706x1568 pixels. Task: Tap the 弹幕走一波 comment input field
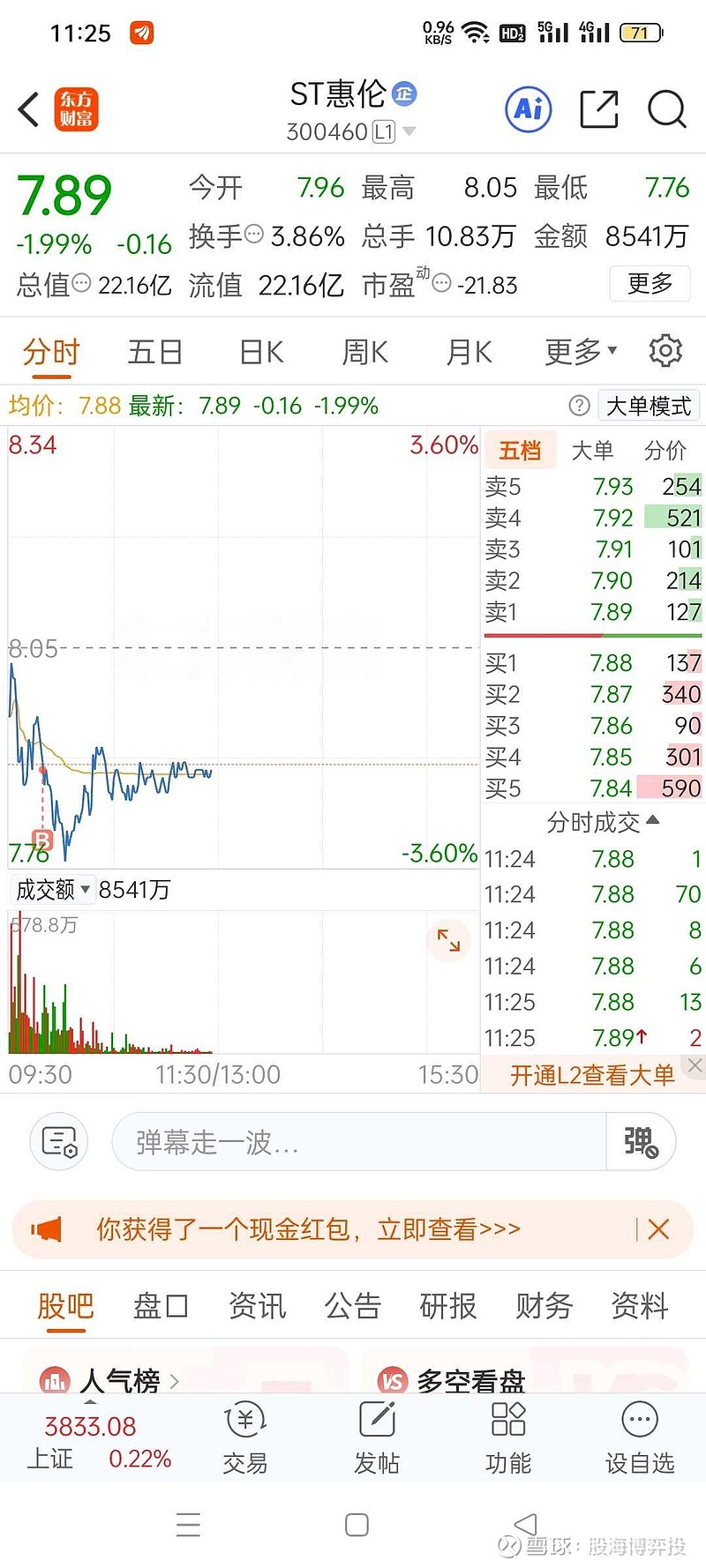pyautogui.click(x=353, y=1142)
